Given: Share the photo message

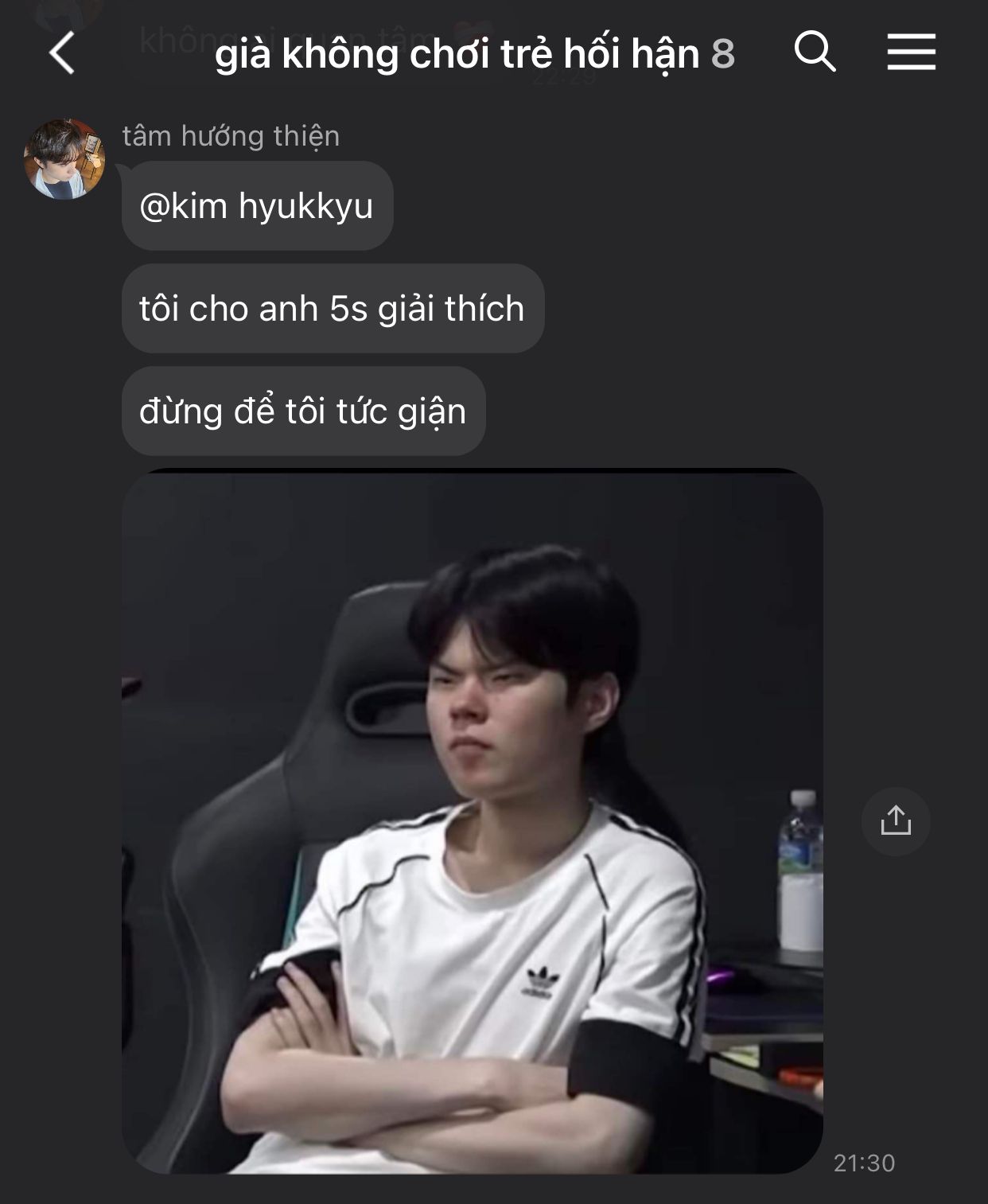Looking at the screenshot, I should pyautogui.click(x=896, y=820).
